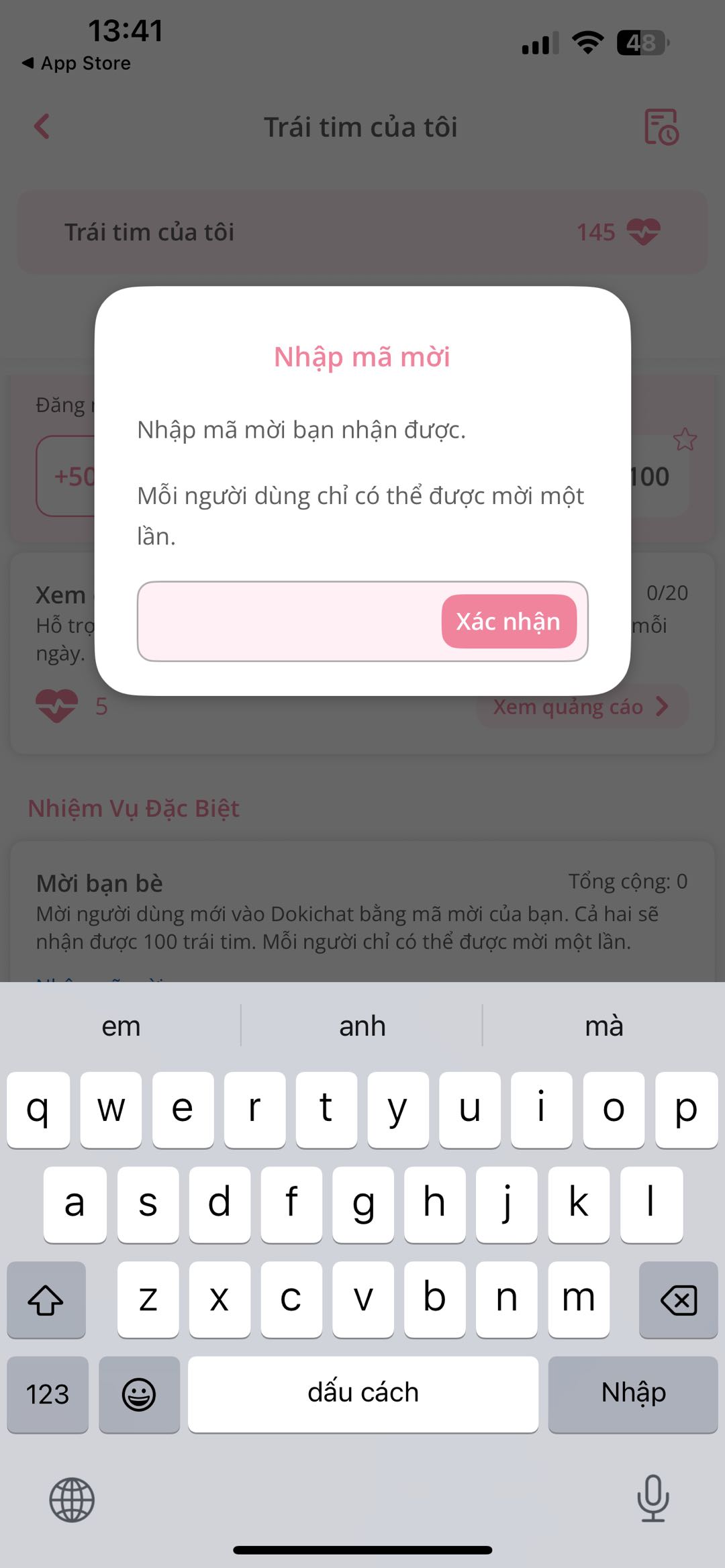Viewport: 725px width, 1568px height.
Task: Select the keyboard suggestion "anh"
Action: 362,1026
